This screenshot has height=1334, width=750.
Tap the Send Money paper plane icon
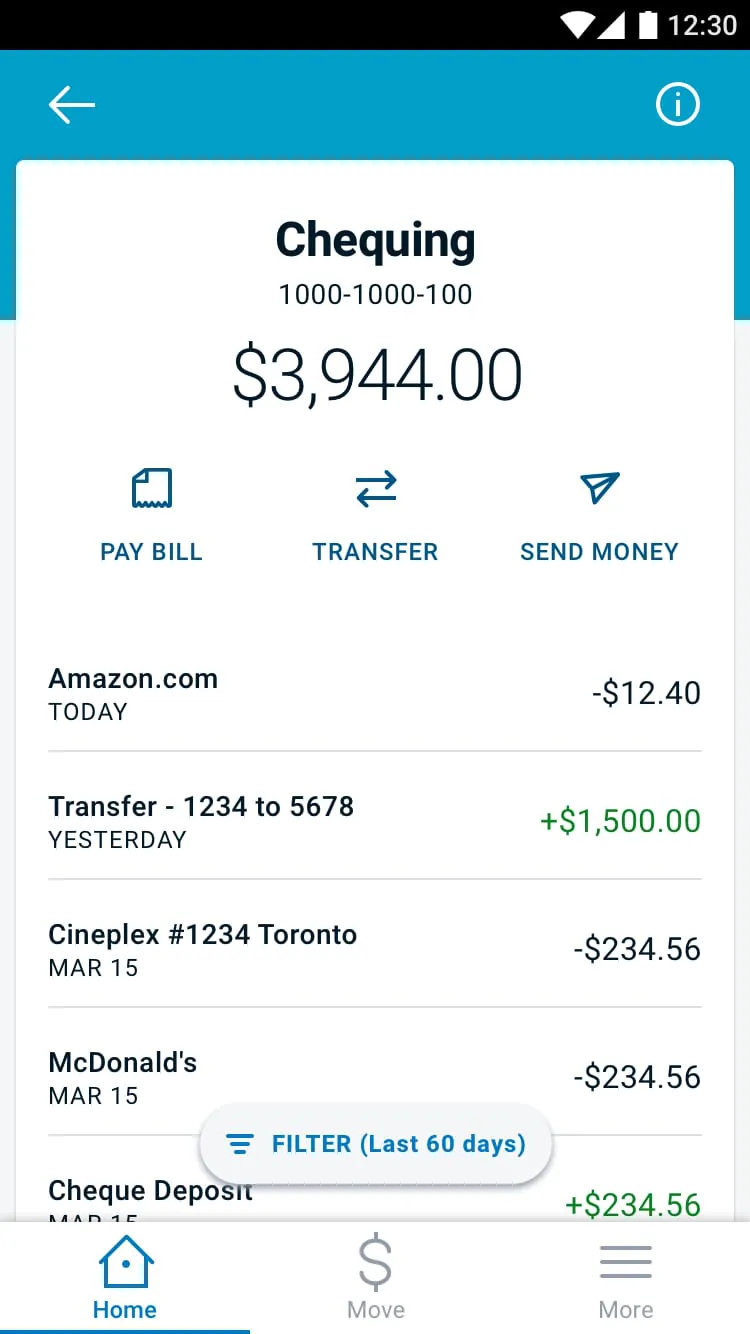pyautogui.click(x=598, y=489)
